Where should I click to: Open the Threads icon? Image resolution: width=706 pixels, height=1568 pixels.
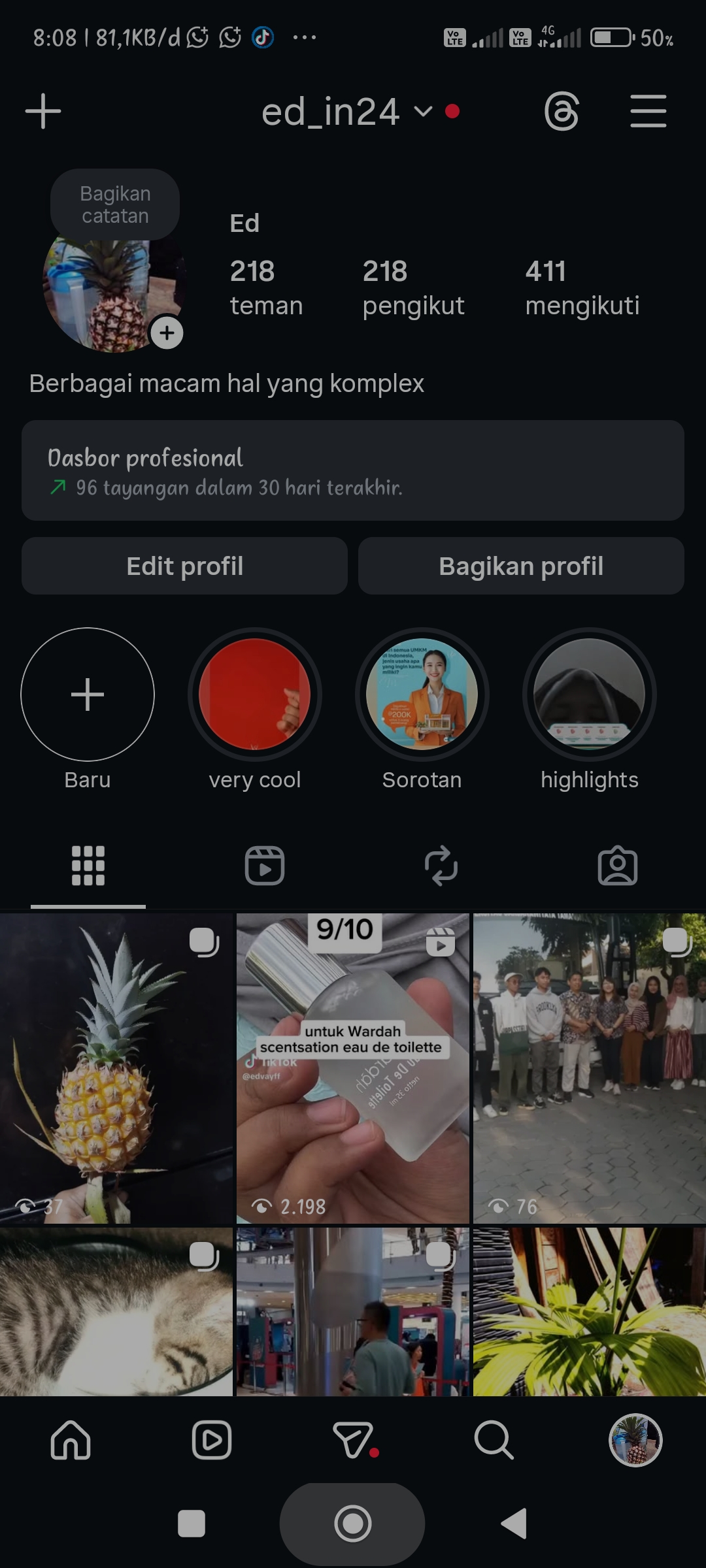pyautogui.click(x=562, y=112)
